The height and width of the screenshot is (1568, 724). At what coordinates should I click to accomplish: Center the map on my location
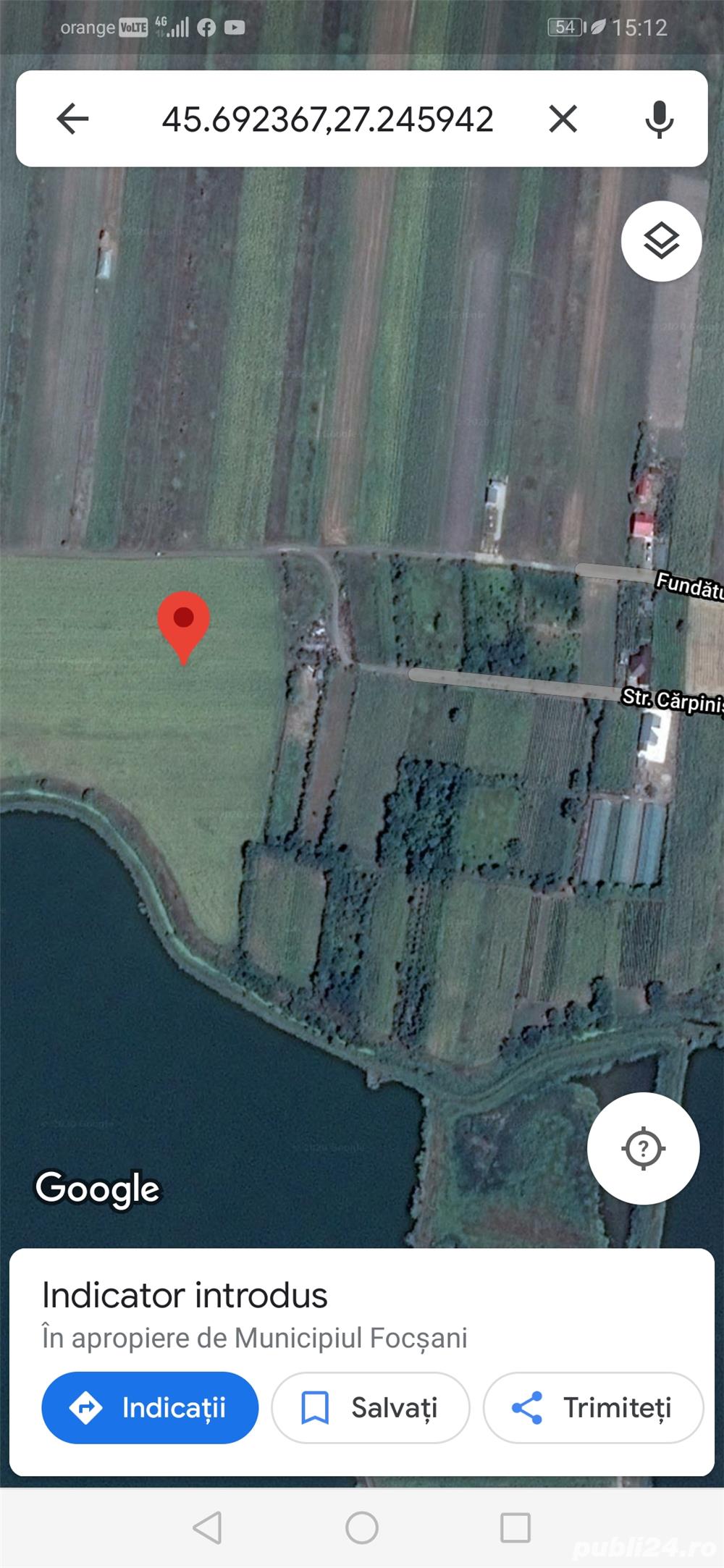[x=643, y=1148]
